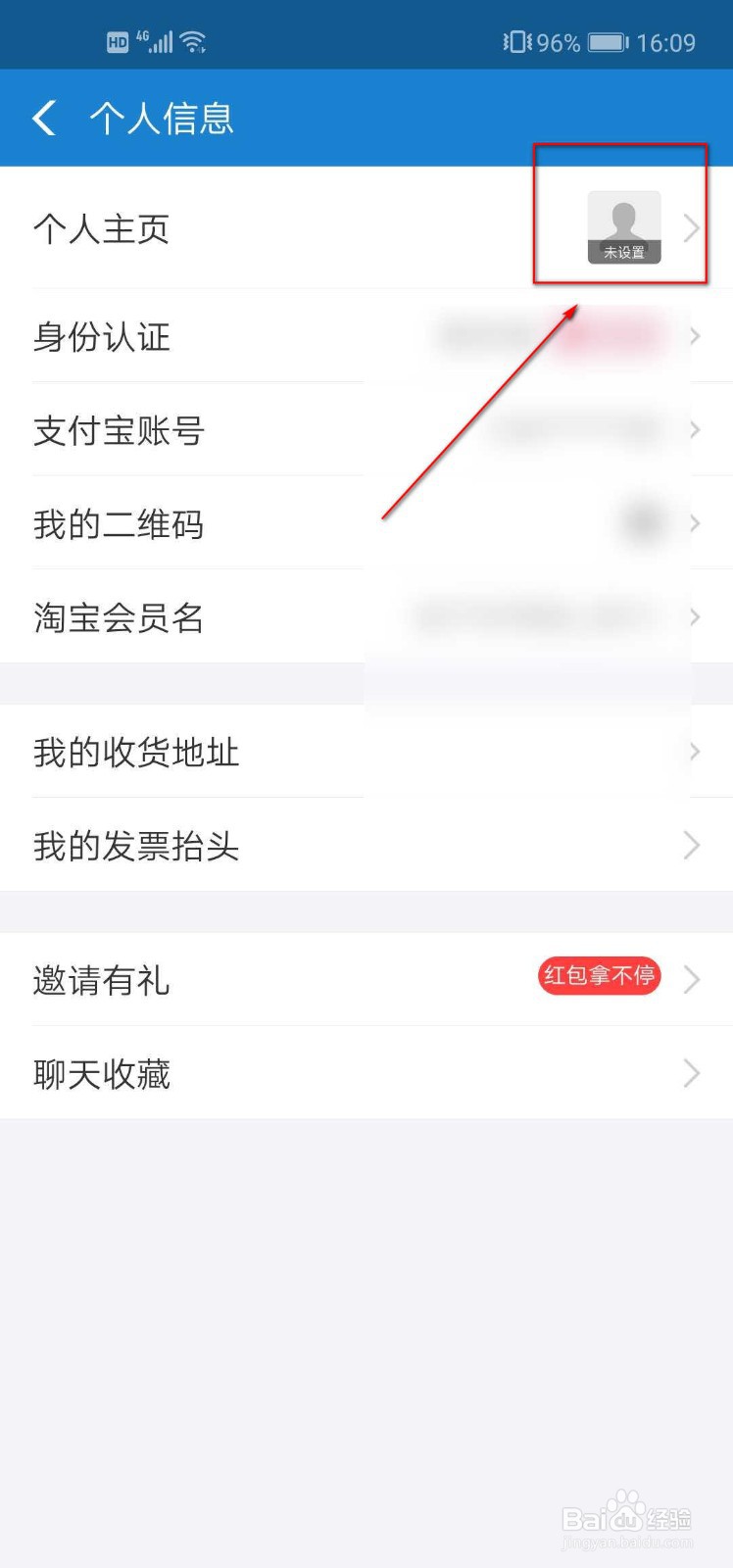Screen dimensions: 733x1568
Task: Expand 聊天收藏 via its chevron
Action: (693, 1073)
